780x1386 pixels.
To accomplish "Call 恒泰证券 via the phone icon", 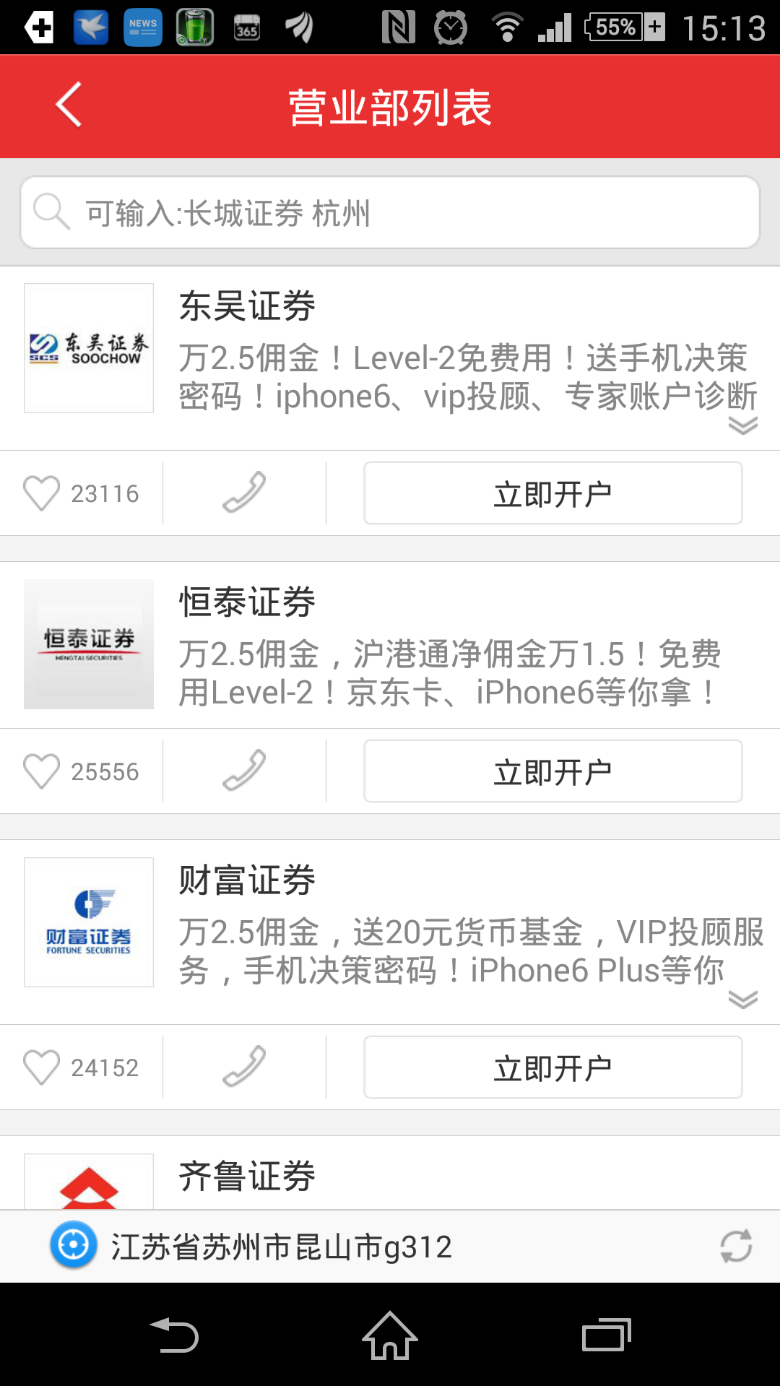I will click(244, 771).
